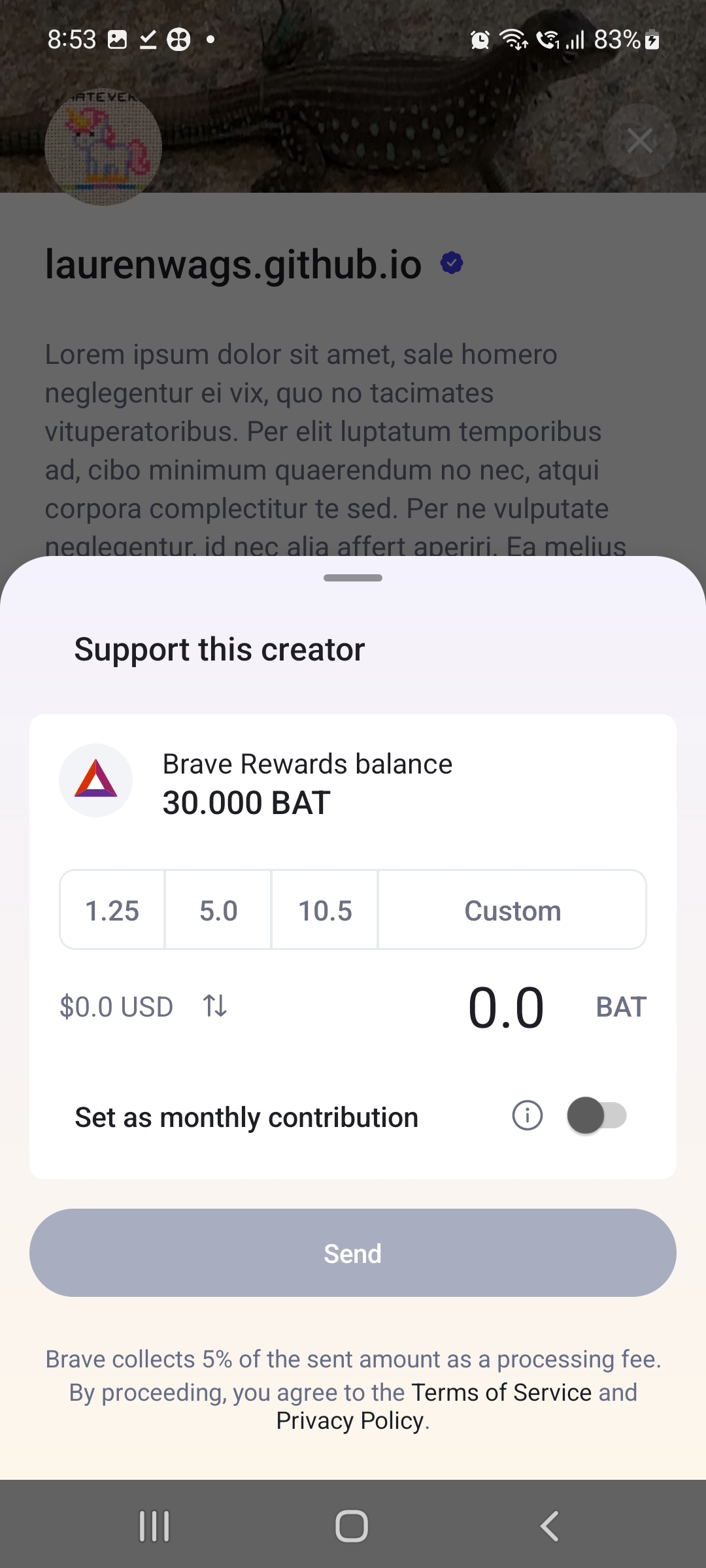The width and height of the screenshot is (706, 1568).
Task: Tap the verified badge next to laurenwags.github.io
Action: click(x=452, y=263)
